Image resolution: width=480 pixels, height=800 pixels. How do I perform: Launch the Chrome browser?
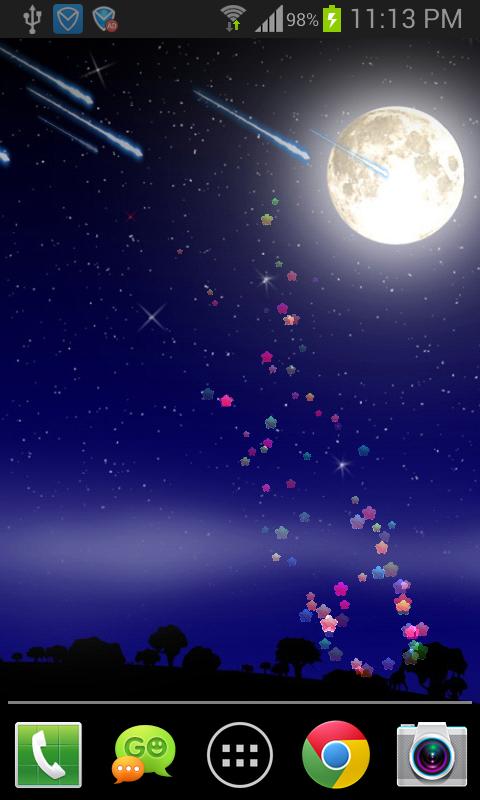tap(336, 754)
